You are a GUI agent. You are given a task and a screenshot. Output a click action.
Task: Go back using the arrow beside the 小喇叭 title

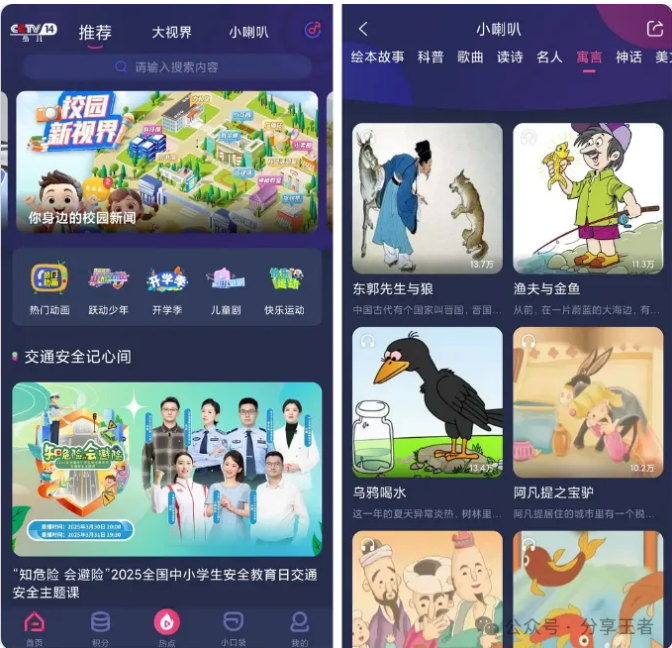click(363, 29)
